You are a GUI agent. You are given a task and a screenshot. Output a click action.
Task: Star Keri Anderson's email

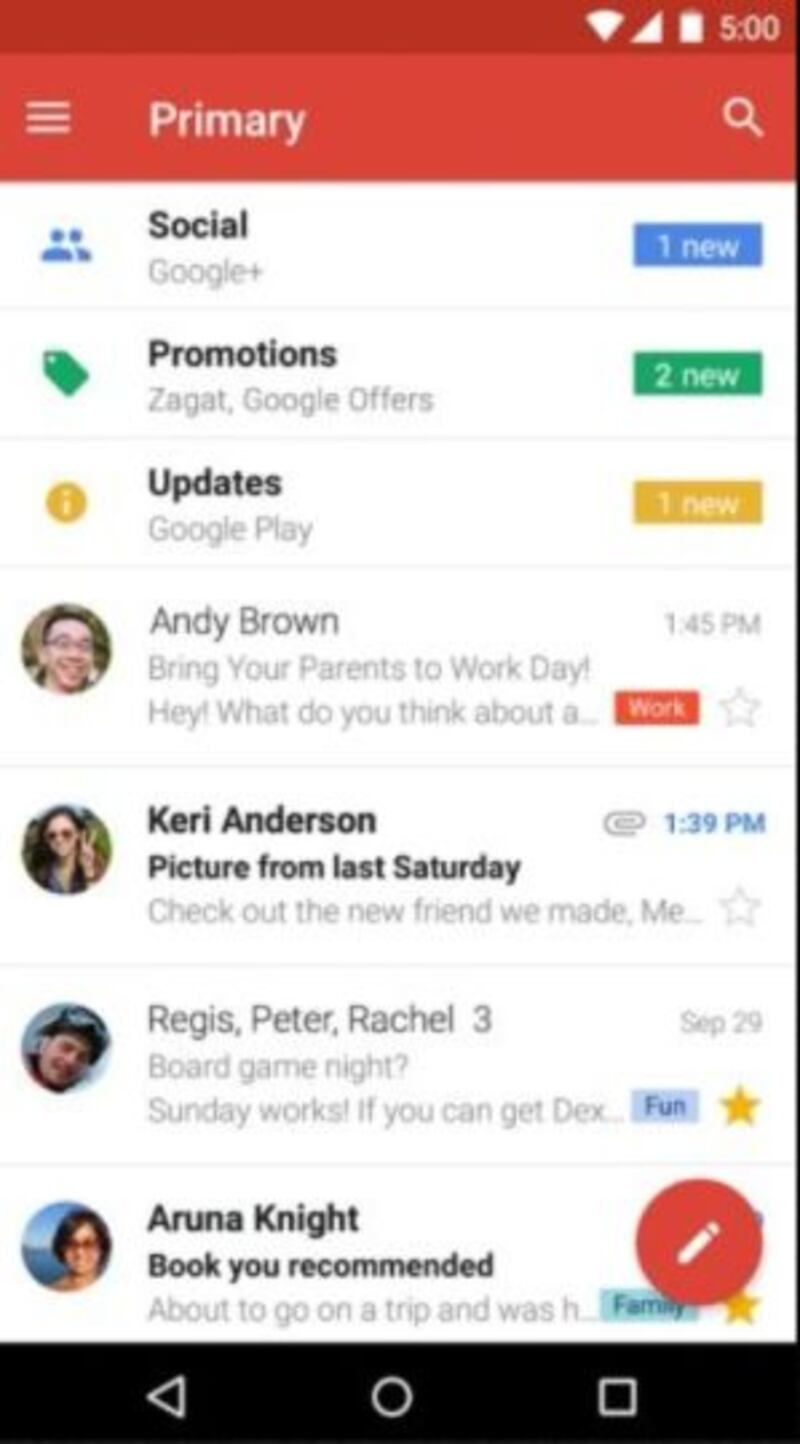coord(740,909)
